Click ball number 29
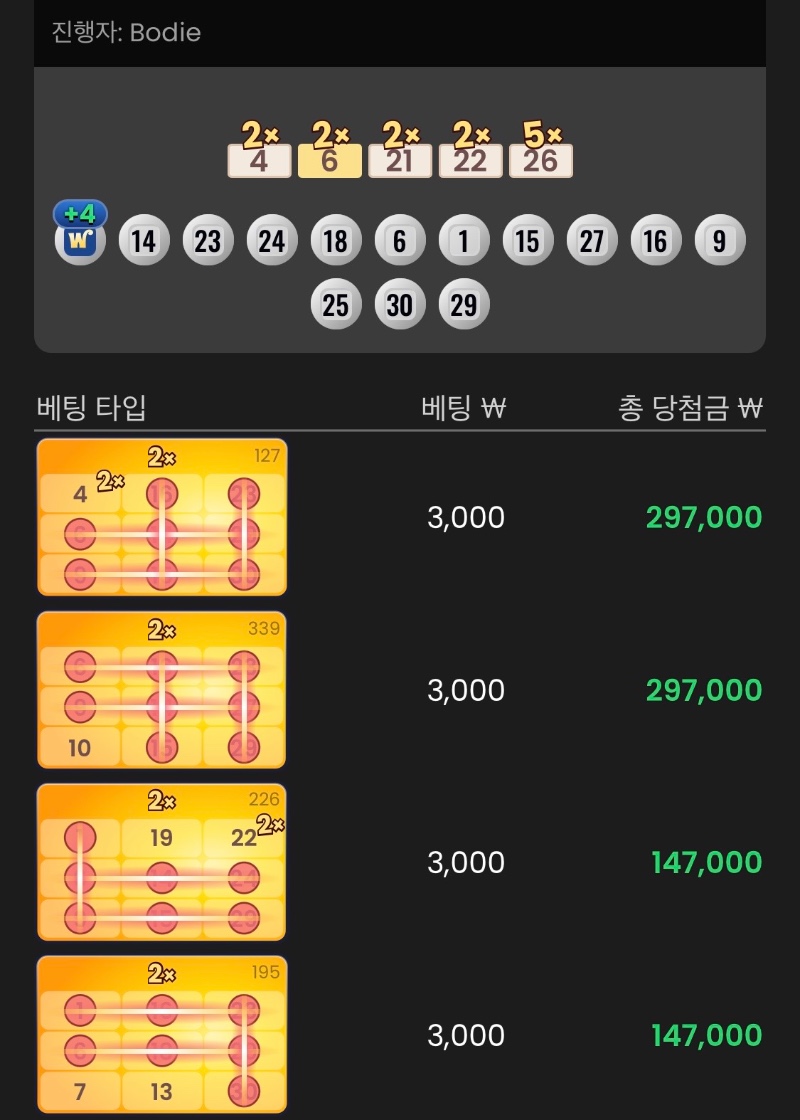The width and height of the screenshot is (800, 1120). [x=463, y=303]
